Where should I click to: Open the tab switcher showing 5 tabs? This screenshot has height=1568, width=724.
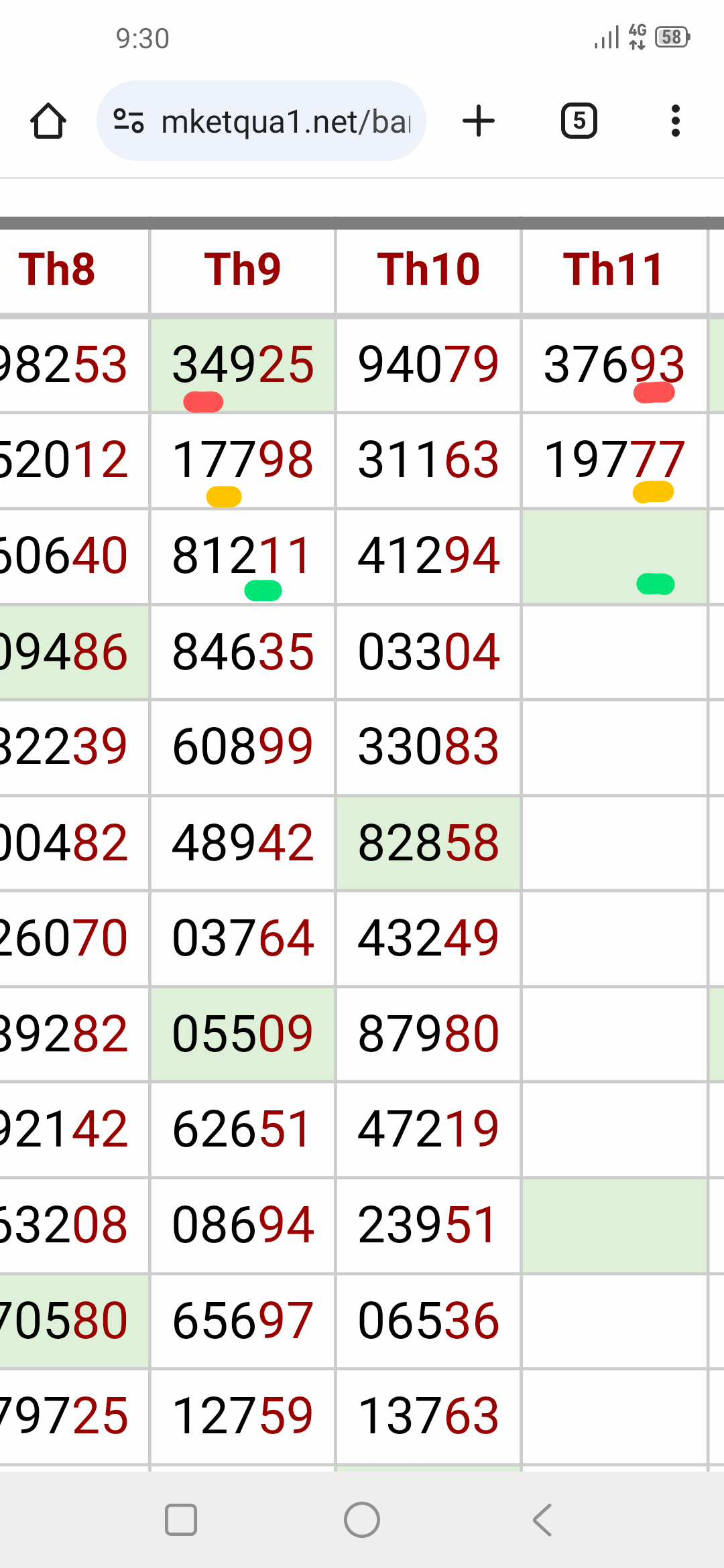tap(579, 121)
